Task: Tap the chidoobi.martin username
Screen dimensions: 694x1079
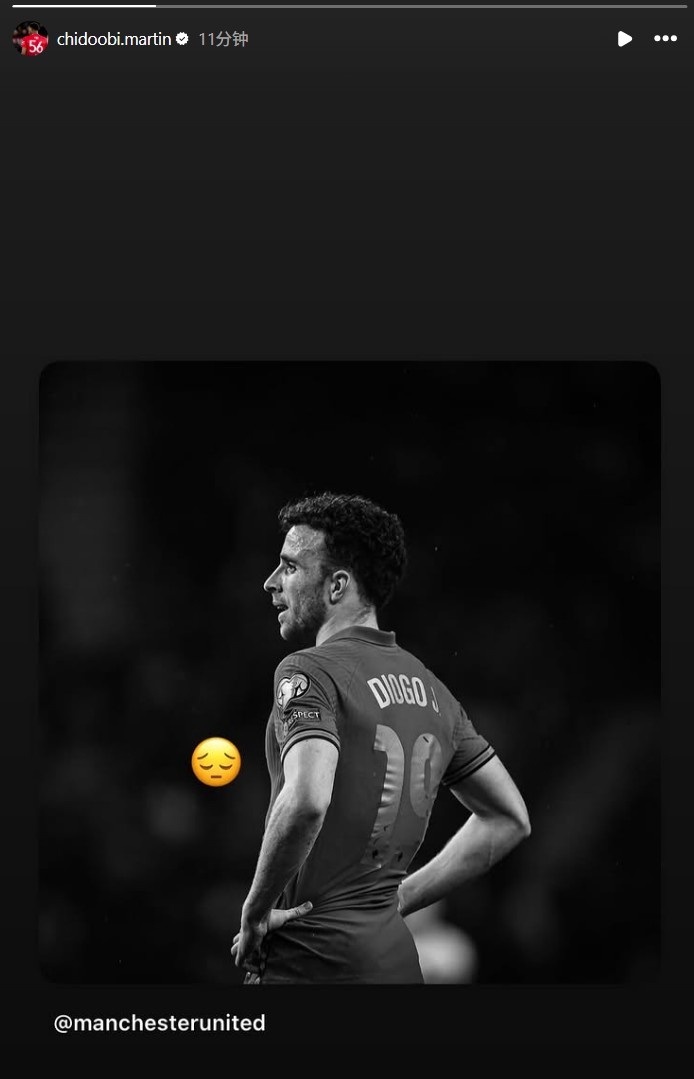Action: 113,39
